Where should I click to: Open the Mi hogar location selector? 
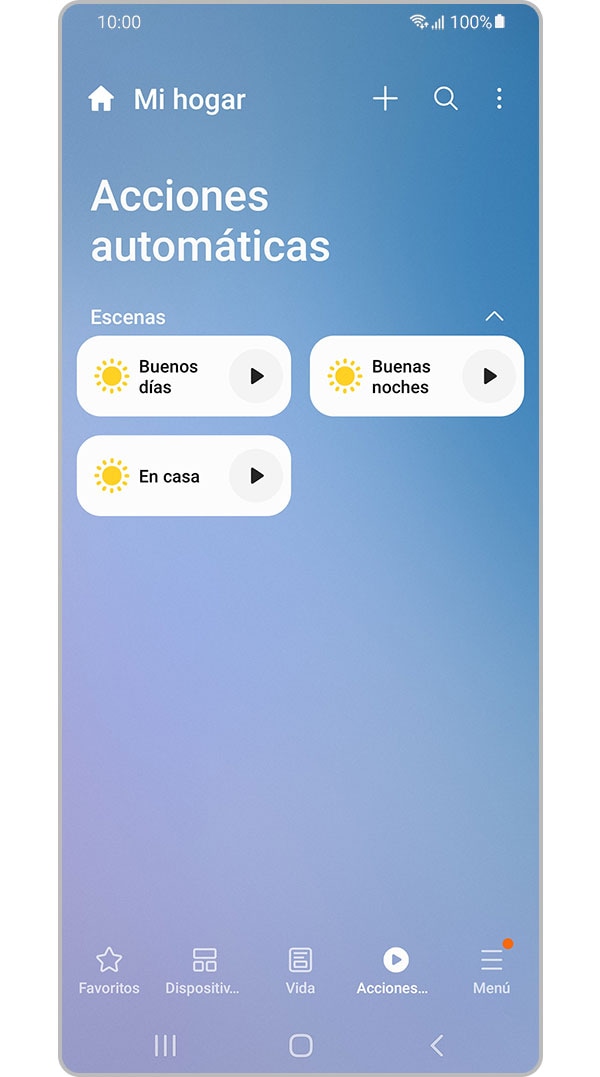click(167, 99)
